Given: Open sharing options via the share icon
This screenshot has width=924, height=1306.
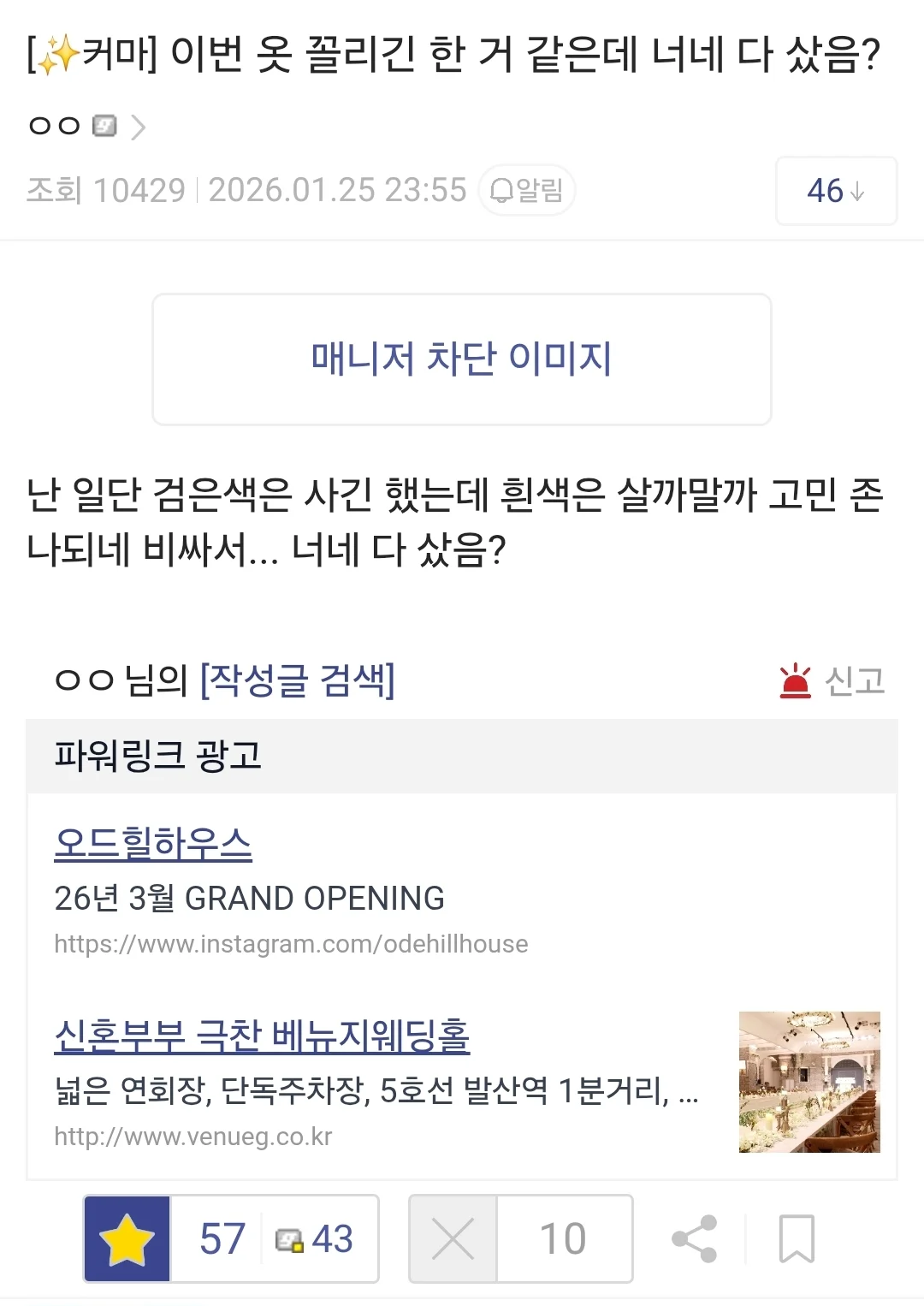Looking at the screenshot, I should coord(695,1237).
